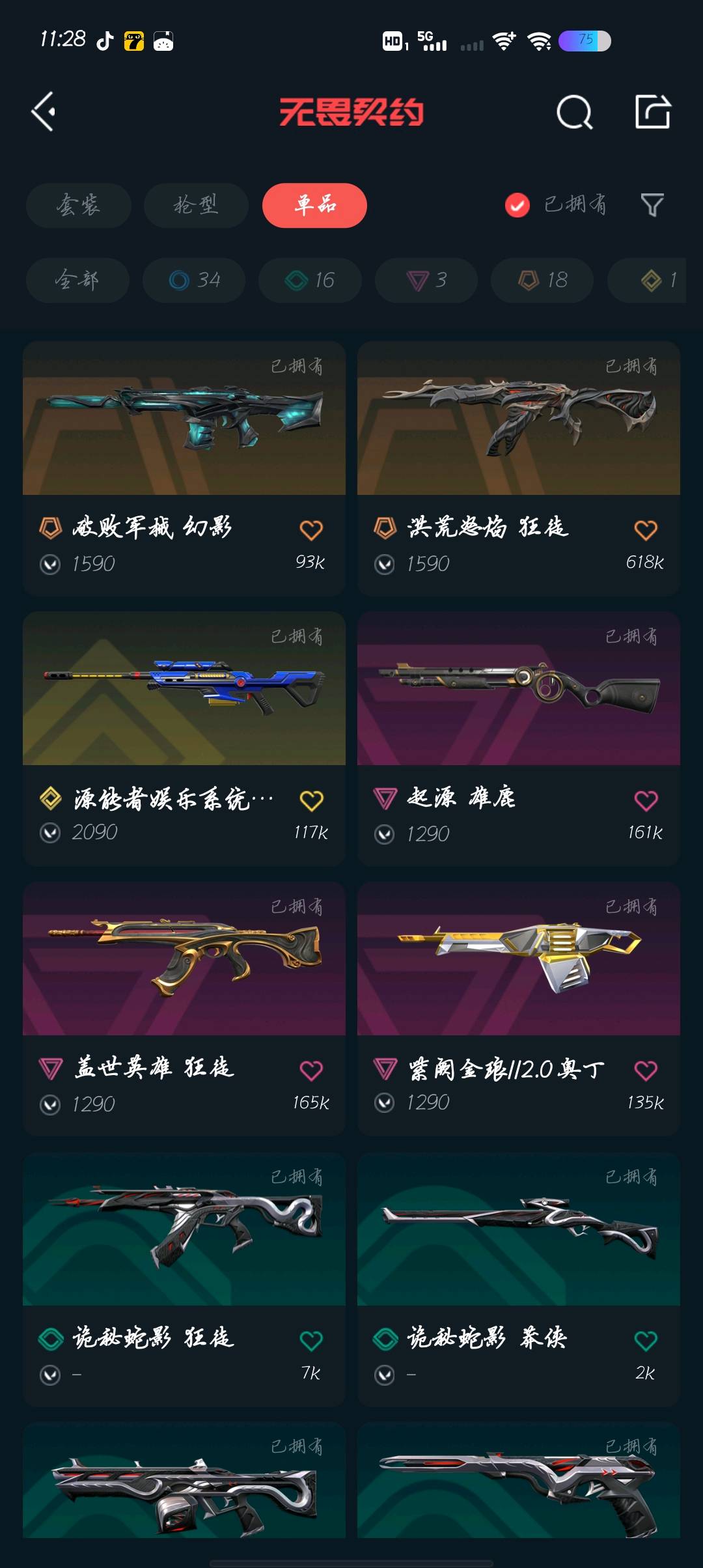The width and height of the screenshot is (703, 1568).
Task: Select the 单品 tab
Action: pos(314,205)
